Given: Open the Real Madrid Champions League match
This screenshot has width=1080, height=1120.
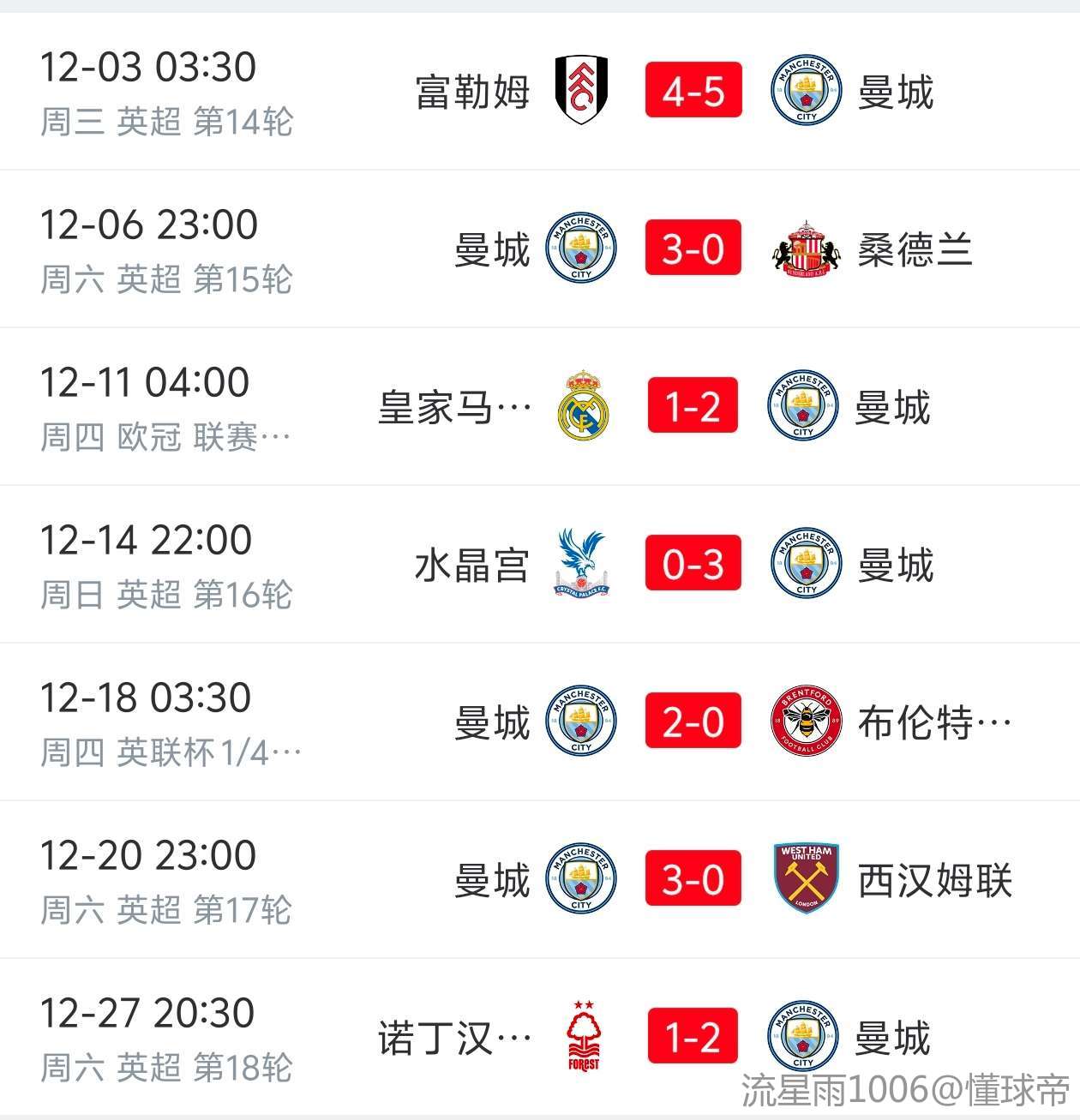Looking at the screenshot, I should click(x=693, y=406).
